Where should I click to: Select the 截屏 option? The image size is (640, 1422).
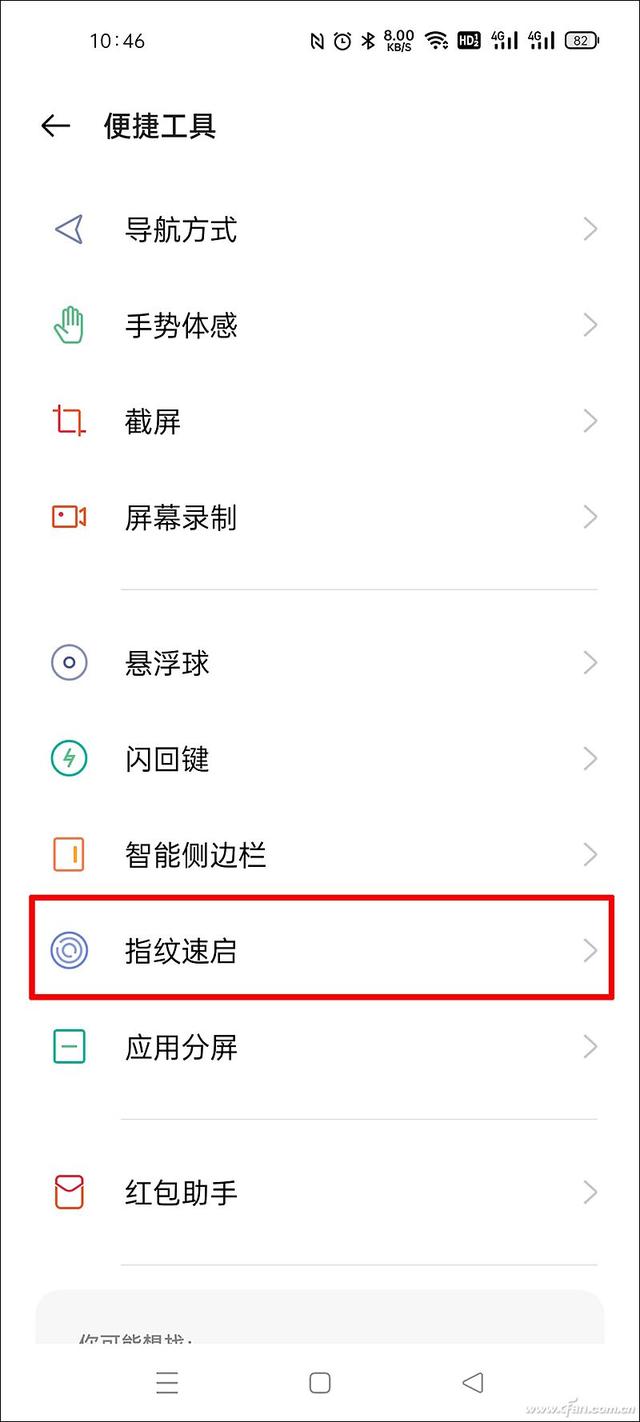pyautogui.click(x=320, y=422)
